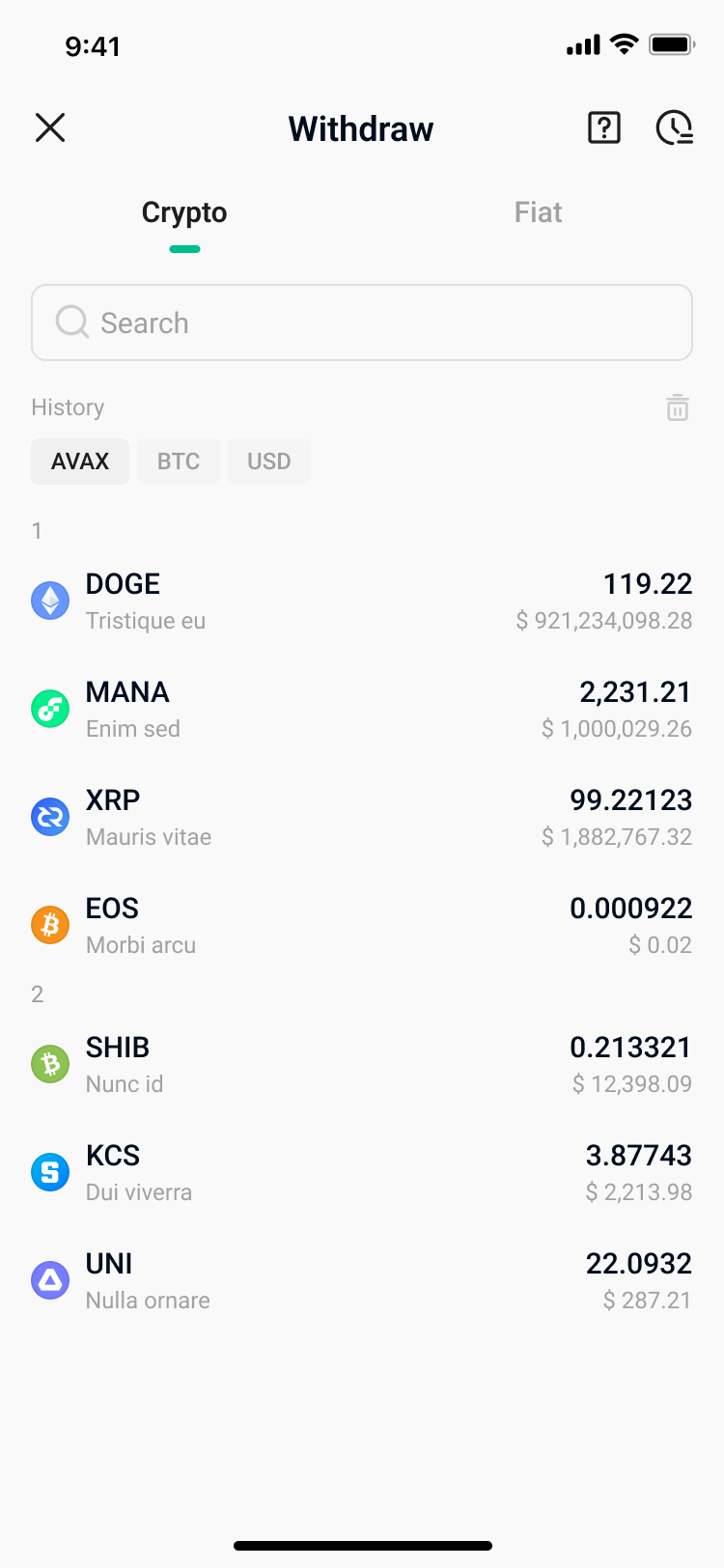Switch to the Fiat tab
This screenshot has width=724, height=1568.
(538, 212)
